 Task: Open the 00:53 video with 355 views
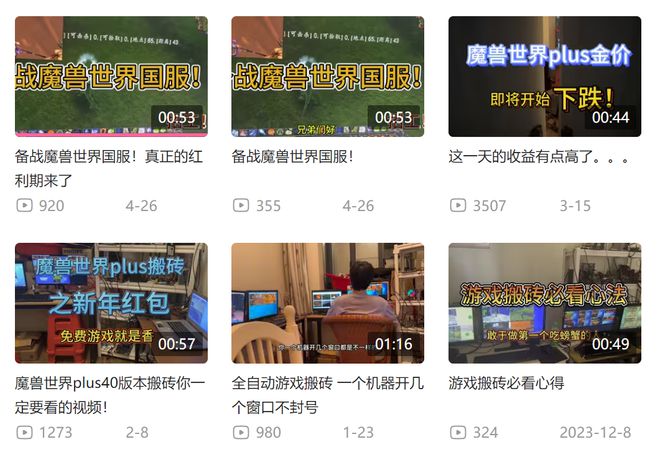[x=327, y=76]
